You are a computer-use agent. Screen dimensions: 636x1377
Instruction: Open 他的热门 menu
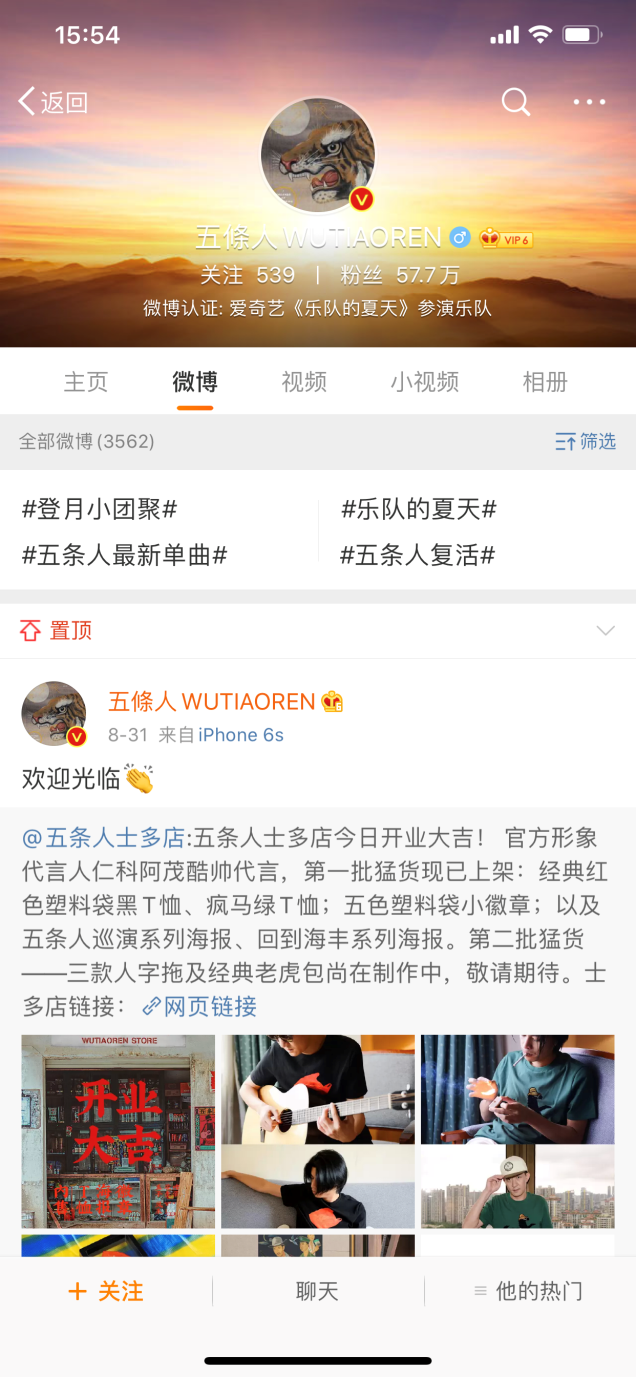pyautogui.click(x=529, y=1291)
